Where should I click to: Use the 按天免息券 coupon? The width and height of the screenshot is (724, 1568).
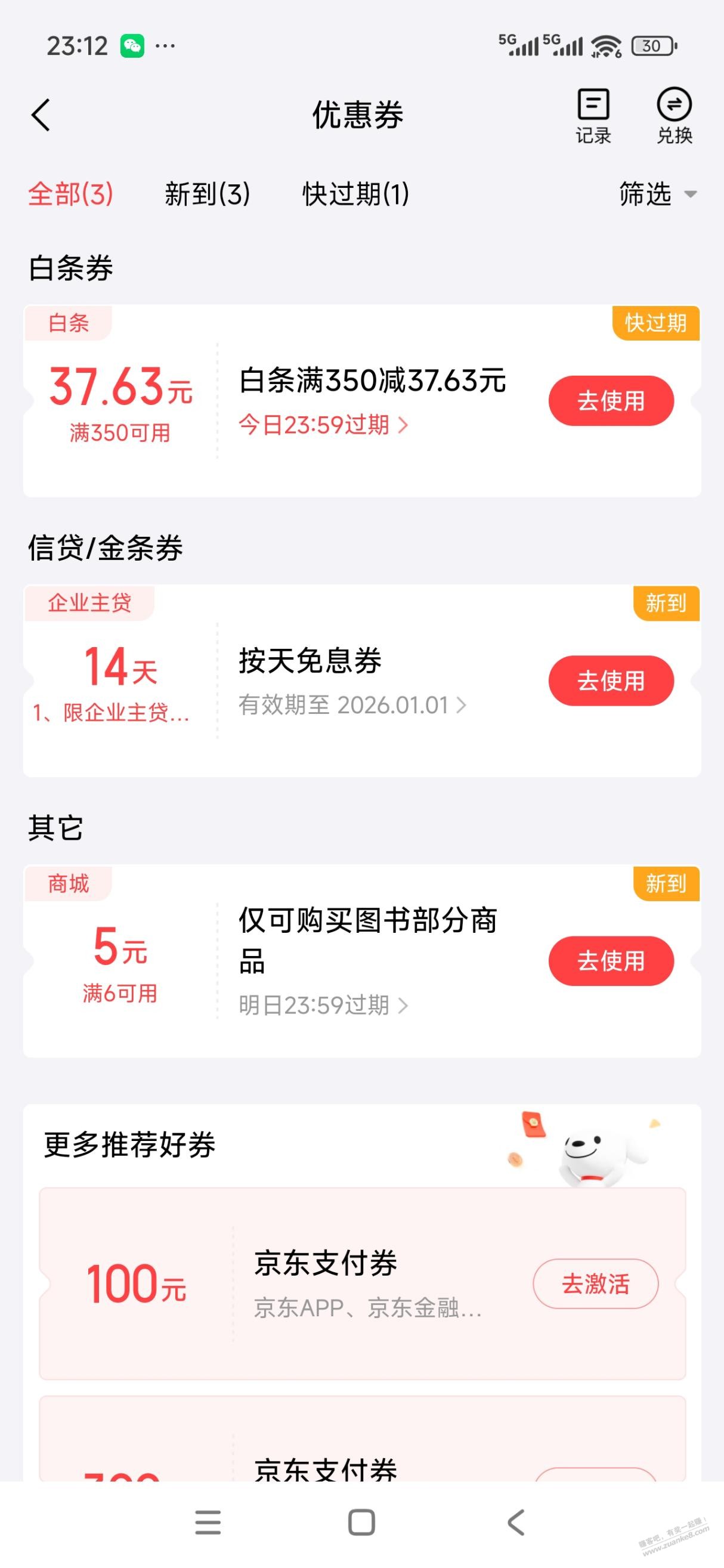point(611,681)
